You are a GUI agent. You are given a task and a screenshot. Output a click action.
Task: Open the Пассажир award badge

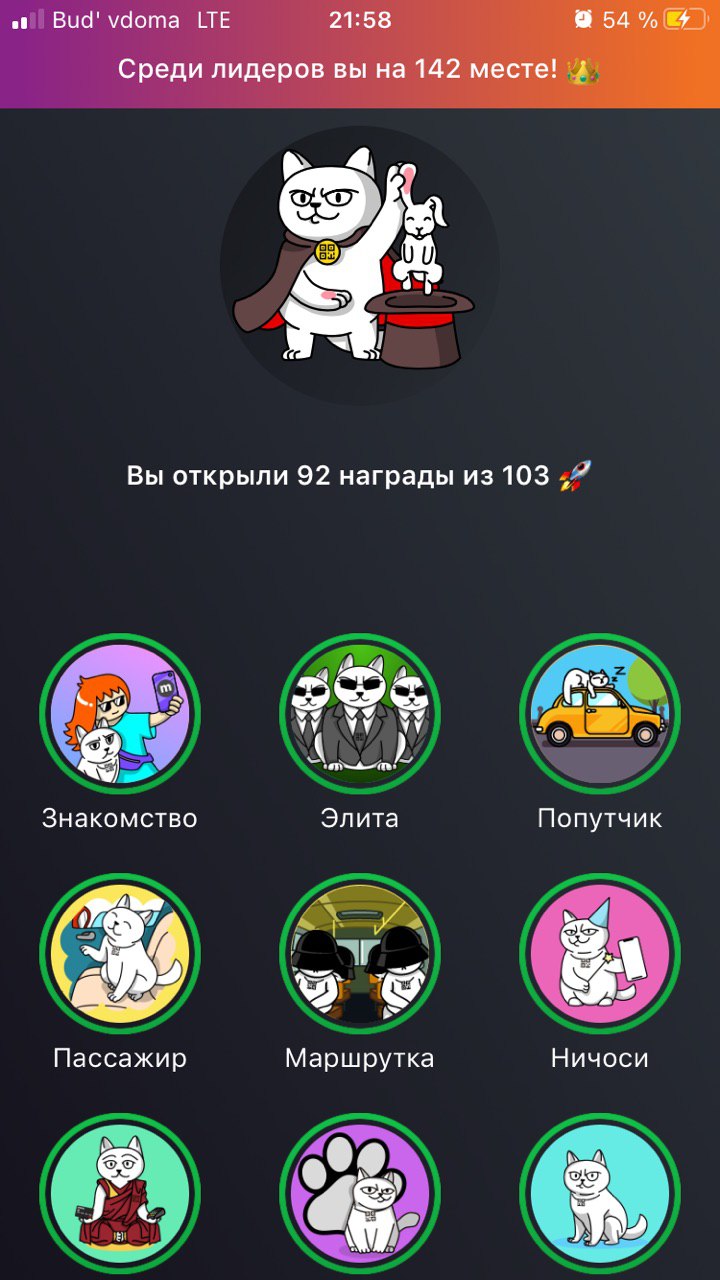coord(120,953)
